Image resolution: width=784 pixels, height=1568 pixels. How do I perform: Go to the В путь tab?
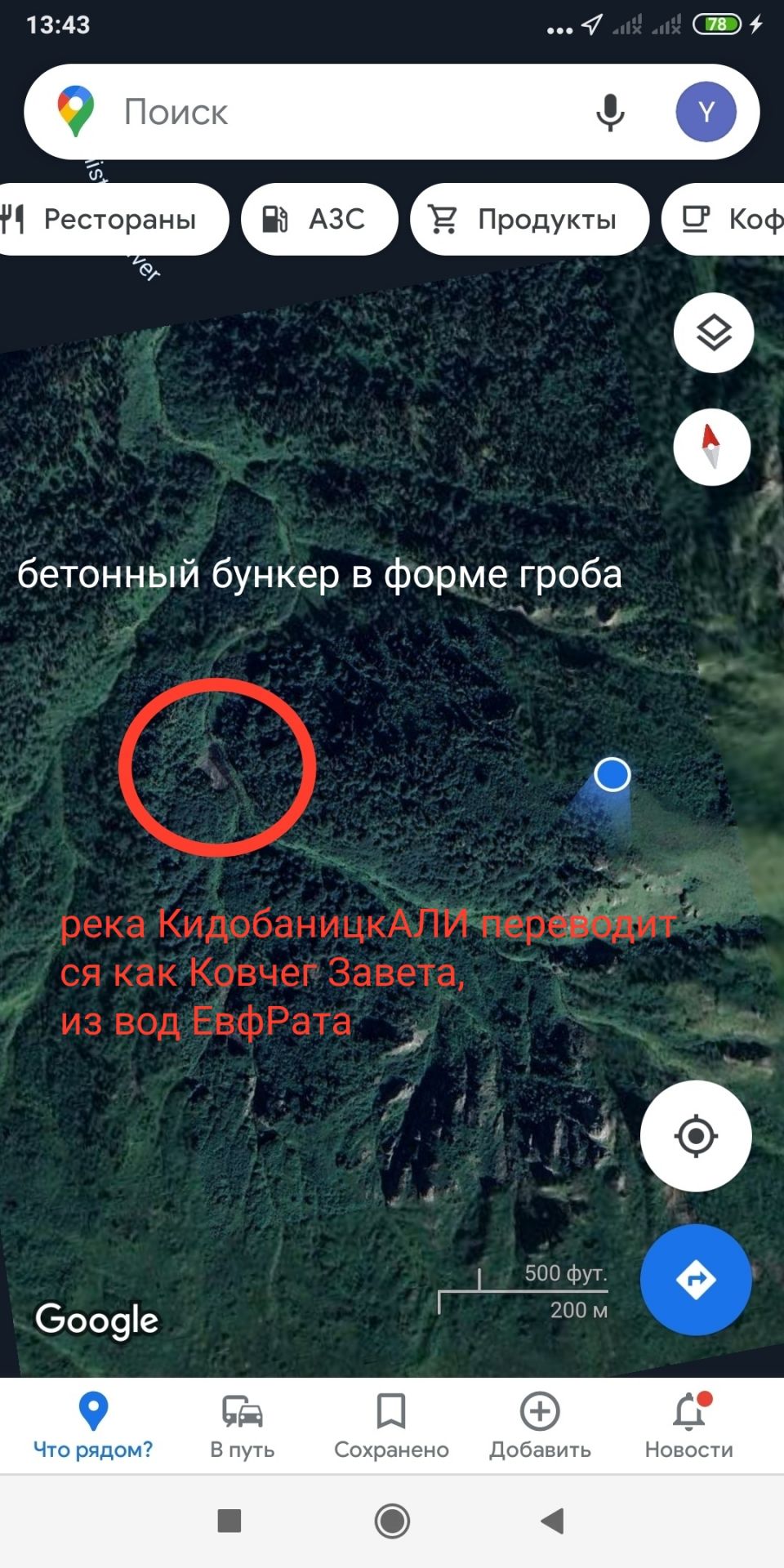243,1426
